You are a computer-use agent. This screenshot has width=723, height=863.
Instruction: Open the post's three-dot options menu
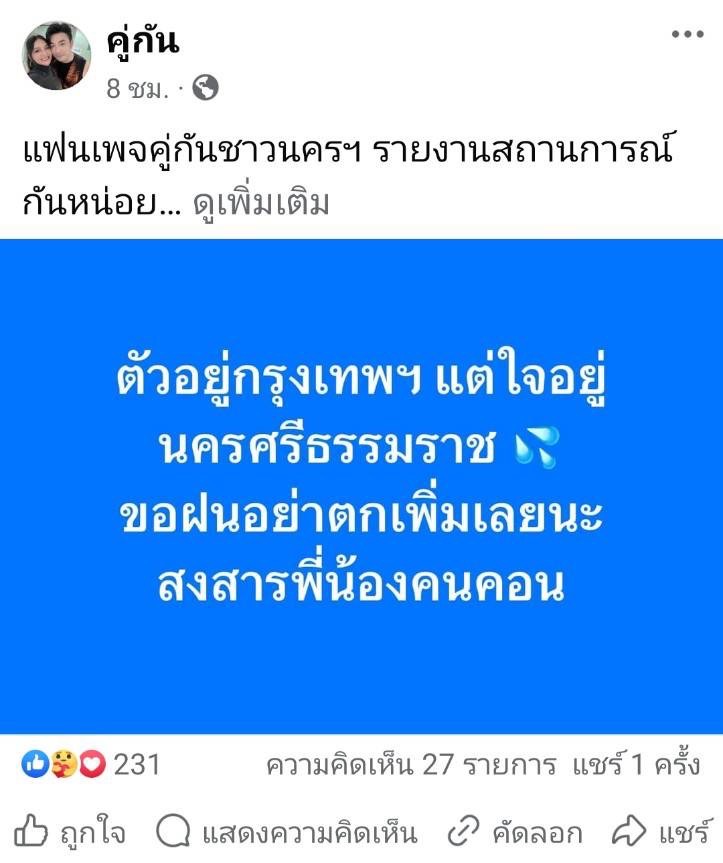[x=687, y=35]
